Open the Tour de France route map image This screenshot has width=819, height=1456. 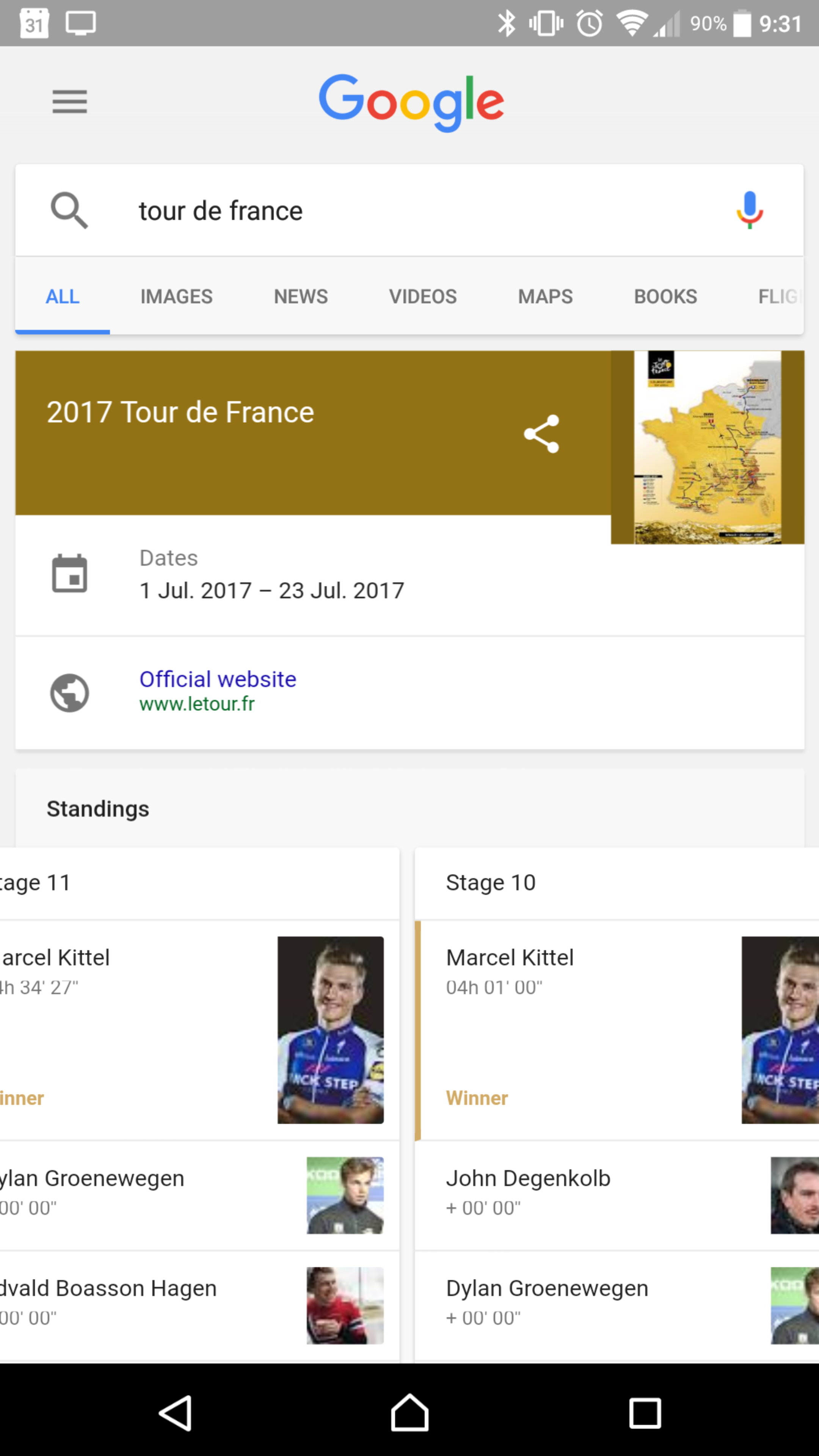click(x=707, y=447)
